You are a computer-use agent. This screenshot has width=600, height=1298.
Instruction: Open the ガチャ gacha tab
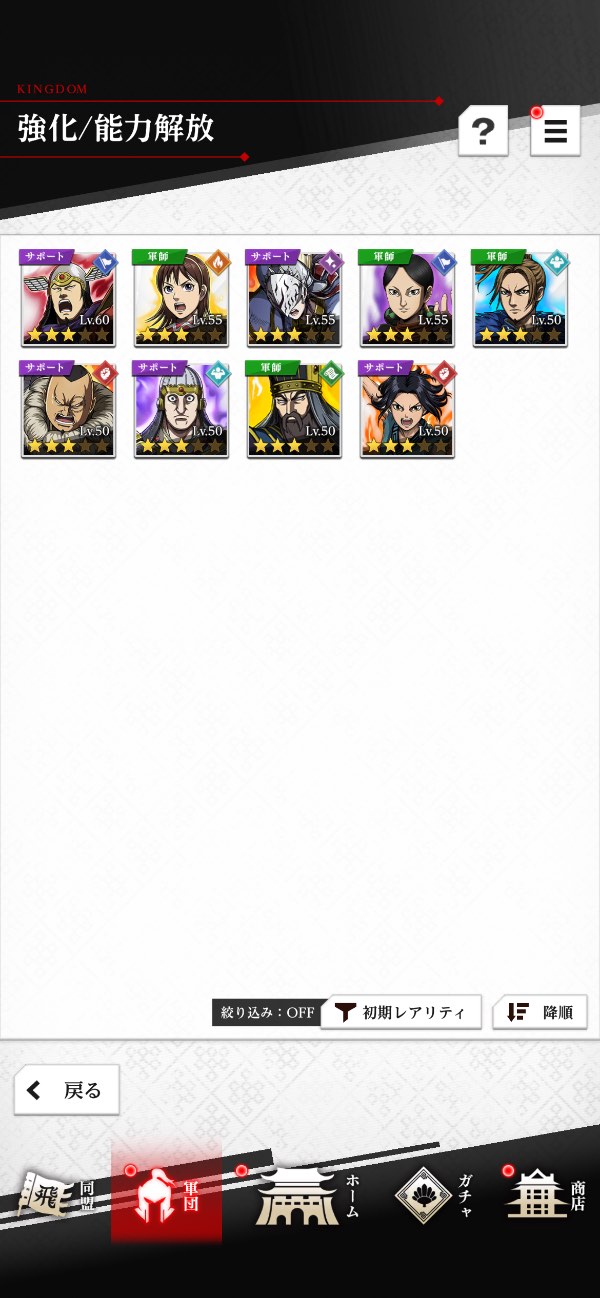(x=435, y=1196)
